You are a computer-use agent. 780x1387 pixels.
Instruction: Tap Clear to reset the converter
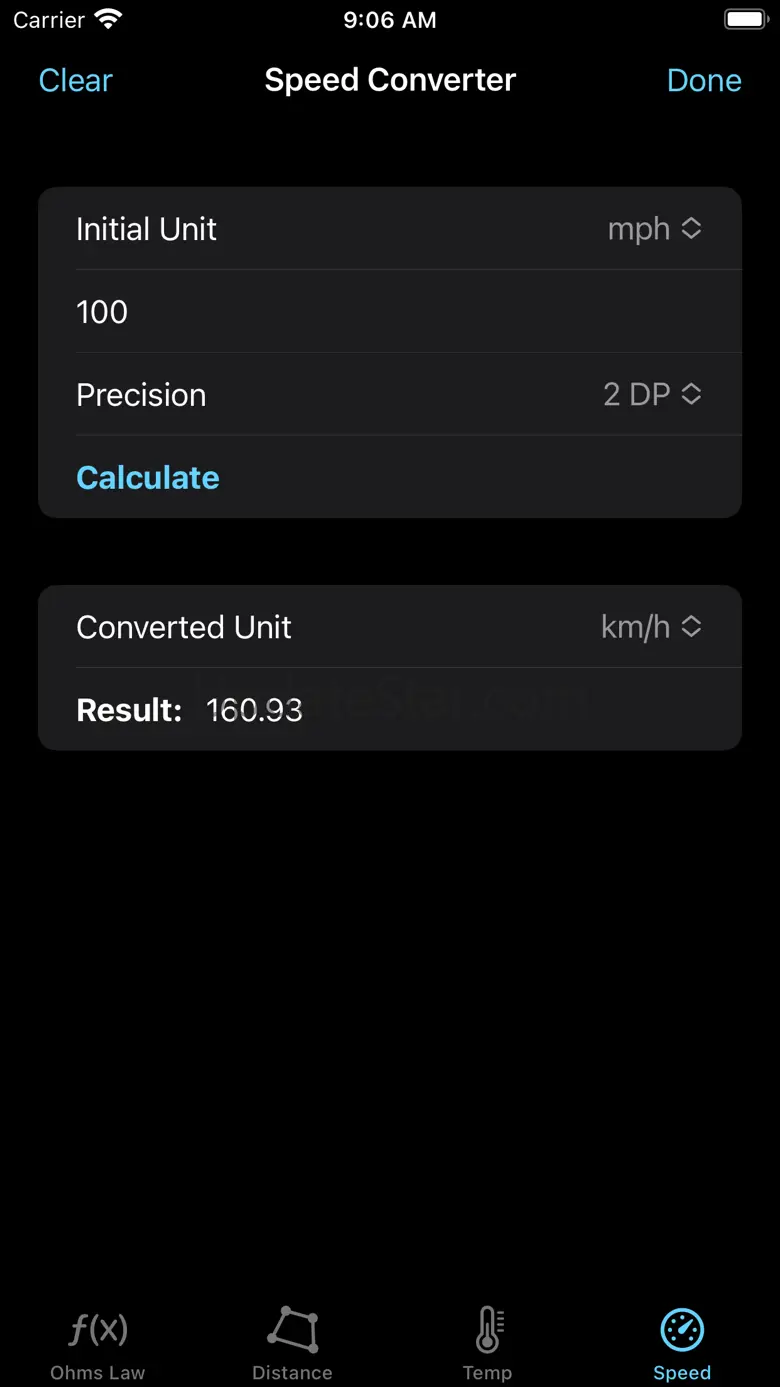click(75, 80)
